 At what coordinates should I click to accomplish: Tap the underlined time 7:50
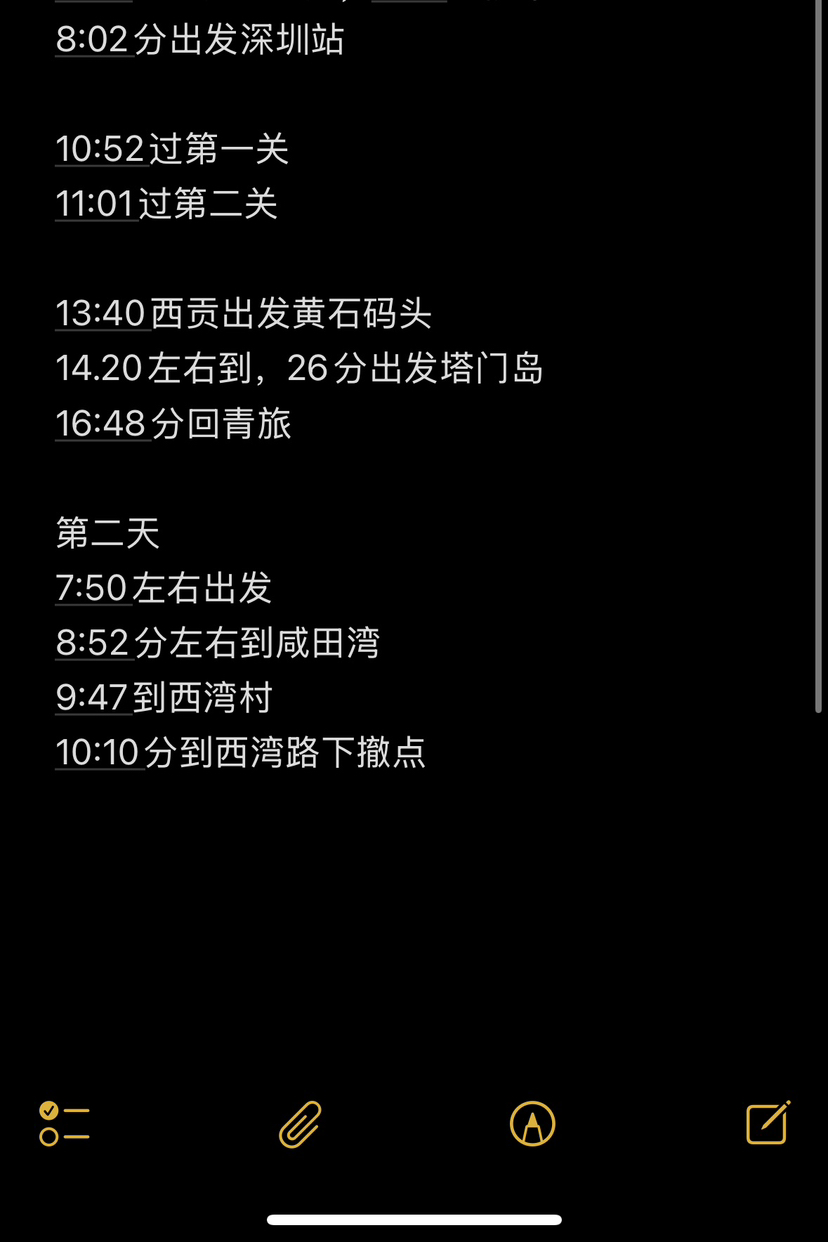[93, 588]
